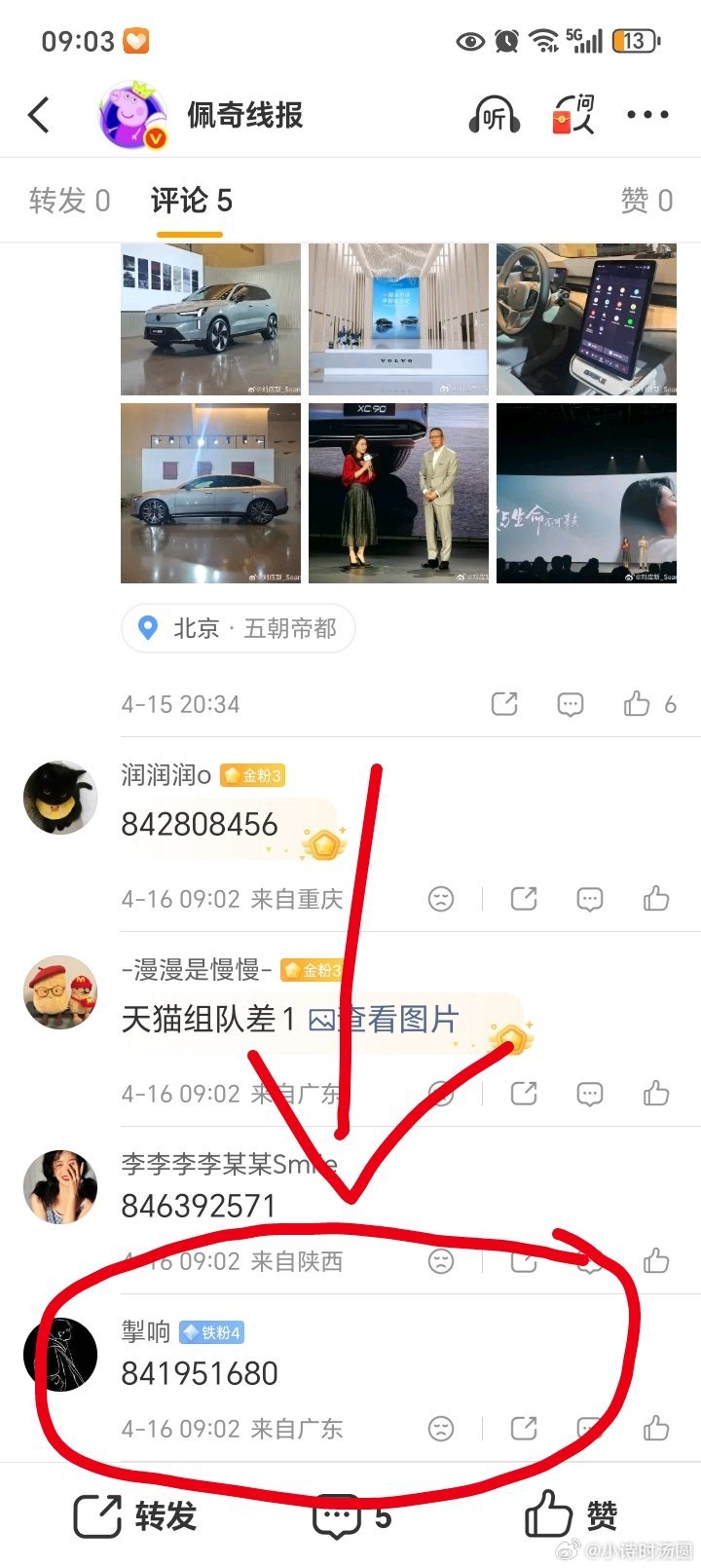Open the grey SUV car photo

pos(210,319)
